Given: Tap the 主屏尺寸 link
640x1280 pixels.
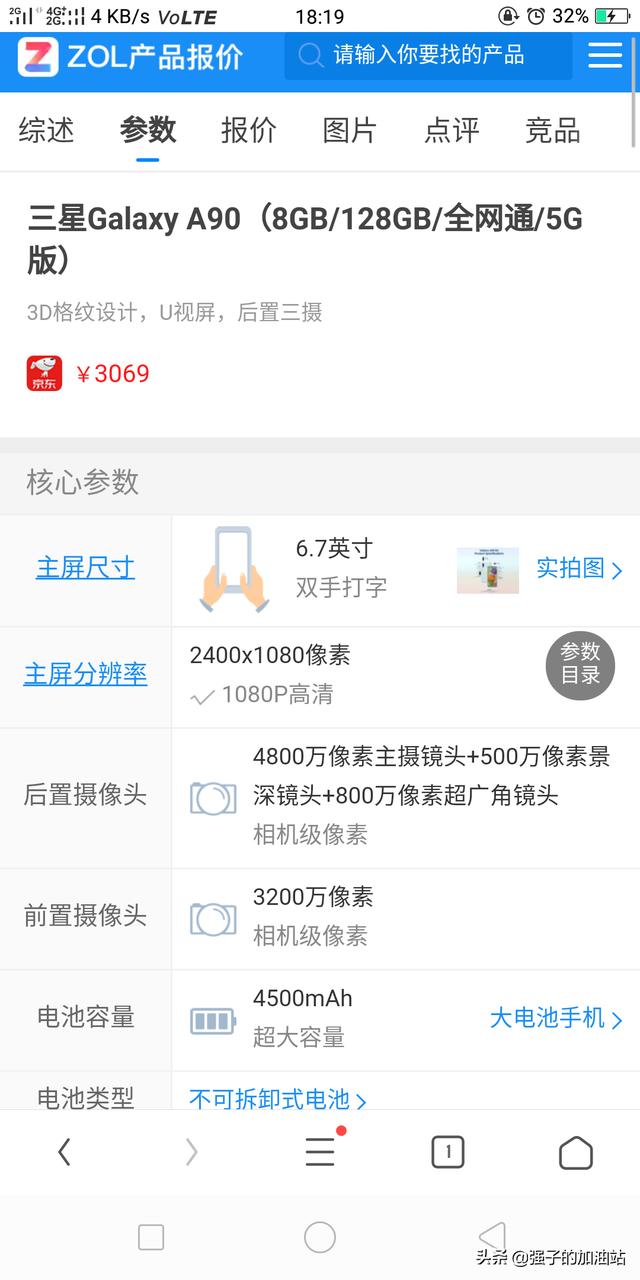Looking at the screenshot, I should [85, 568].
